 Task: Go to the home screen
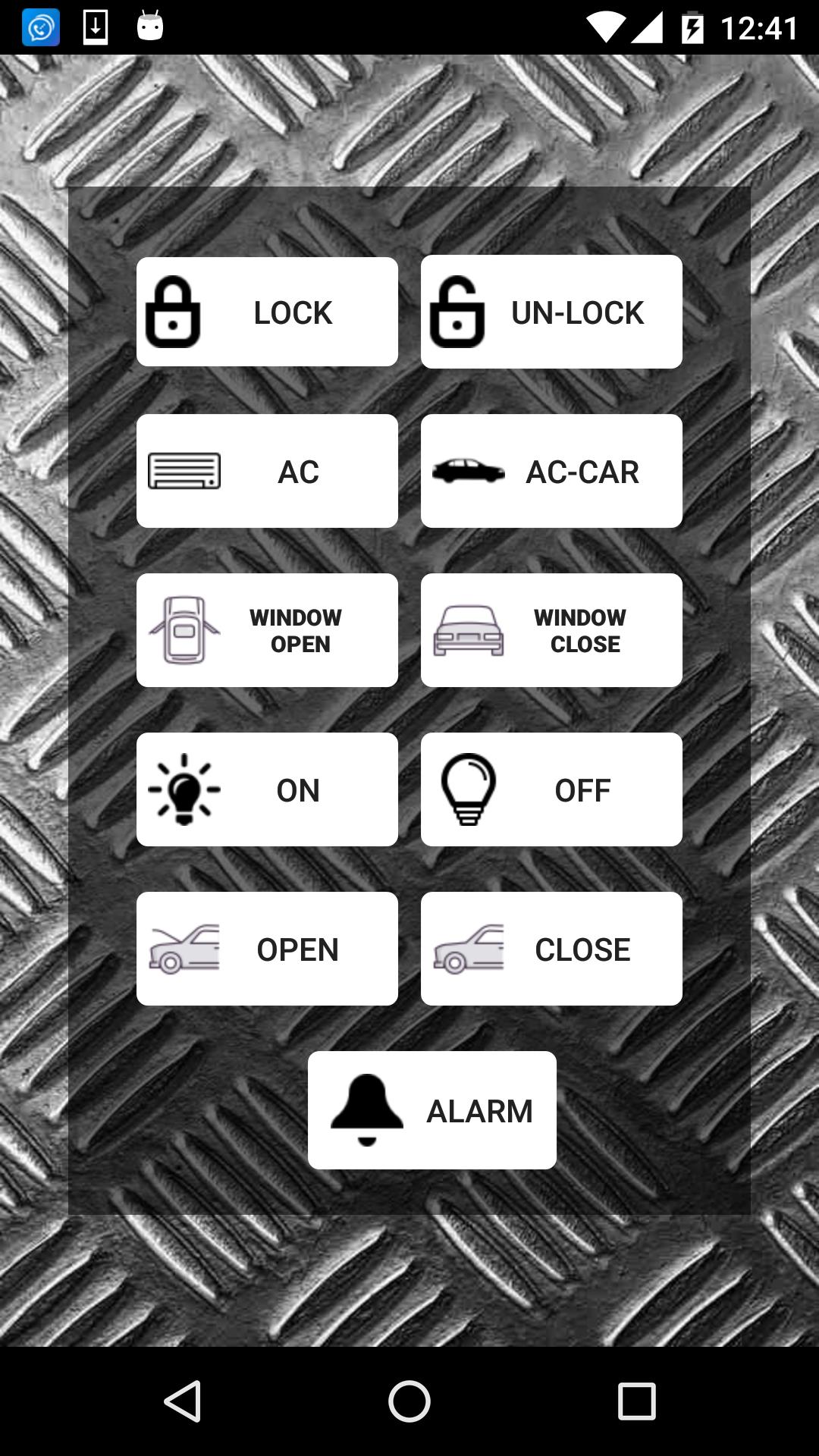tap(409, 1401)
